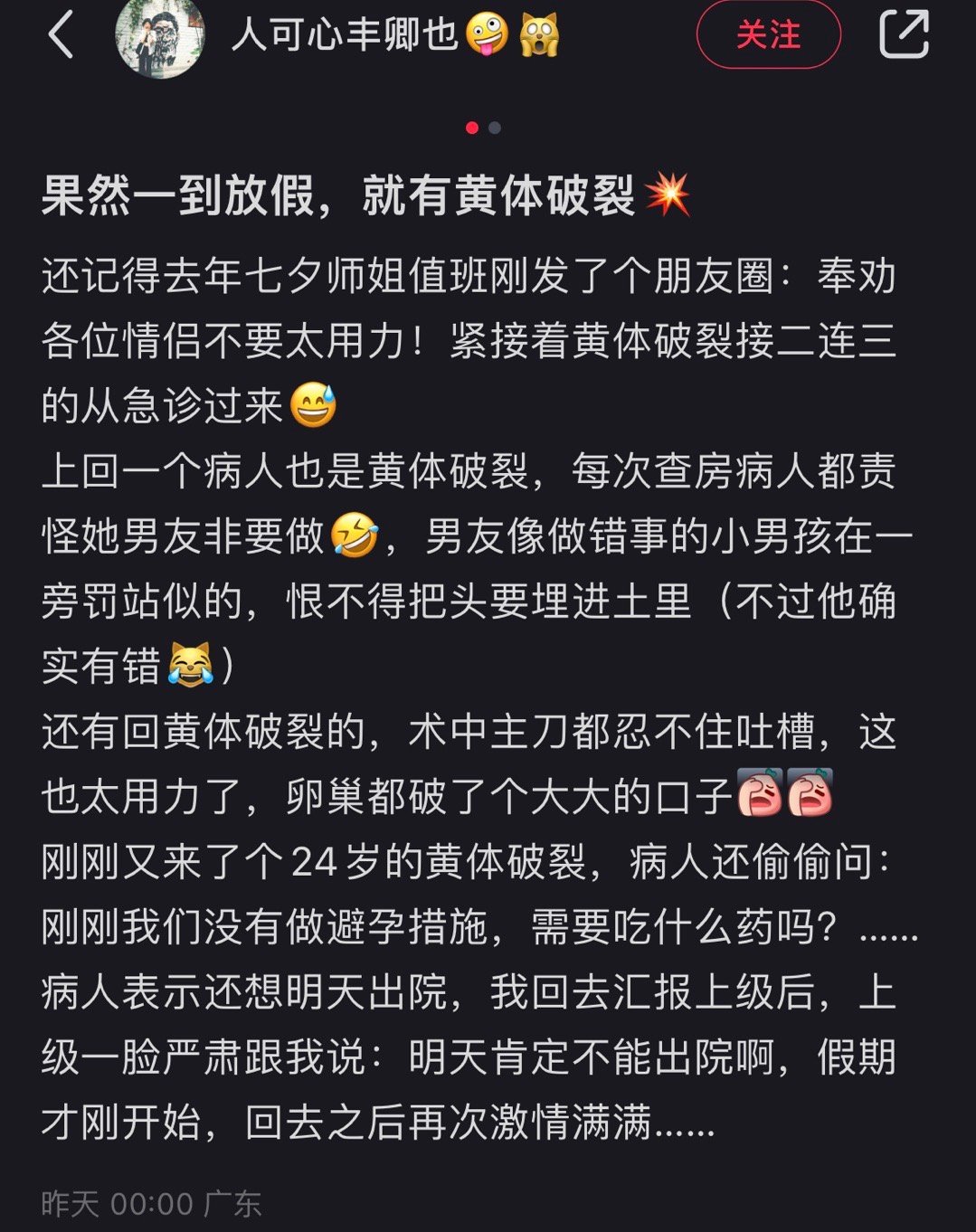Follow the author with 关注 button

(x=768, y=35)
